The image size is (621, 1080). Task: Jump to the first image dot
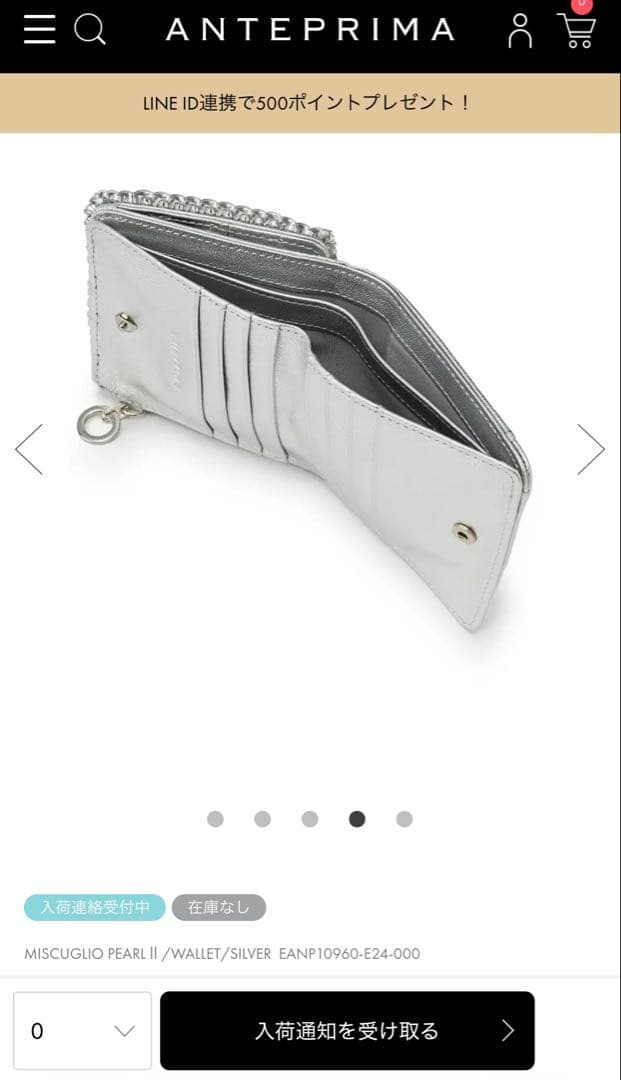pos(215,819)
